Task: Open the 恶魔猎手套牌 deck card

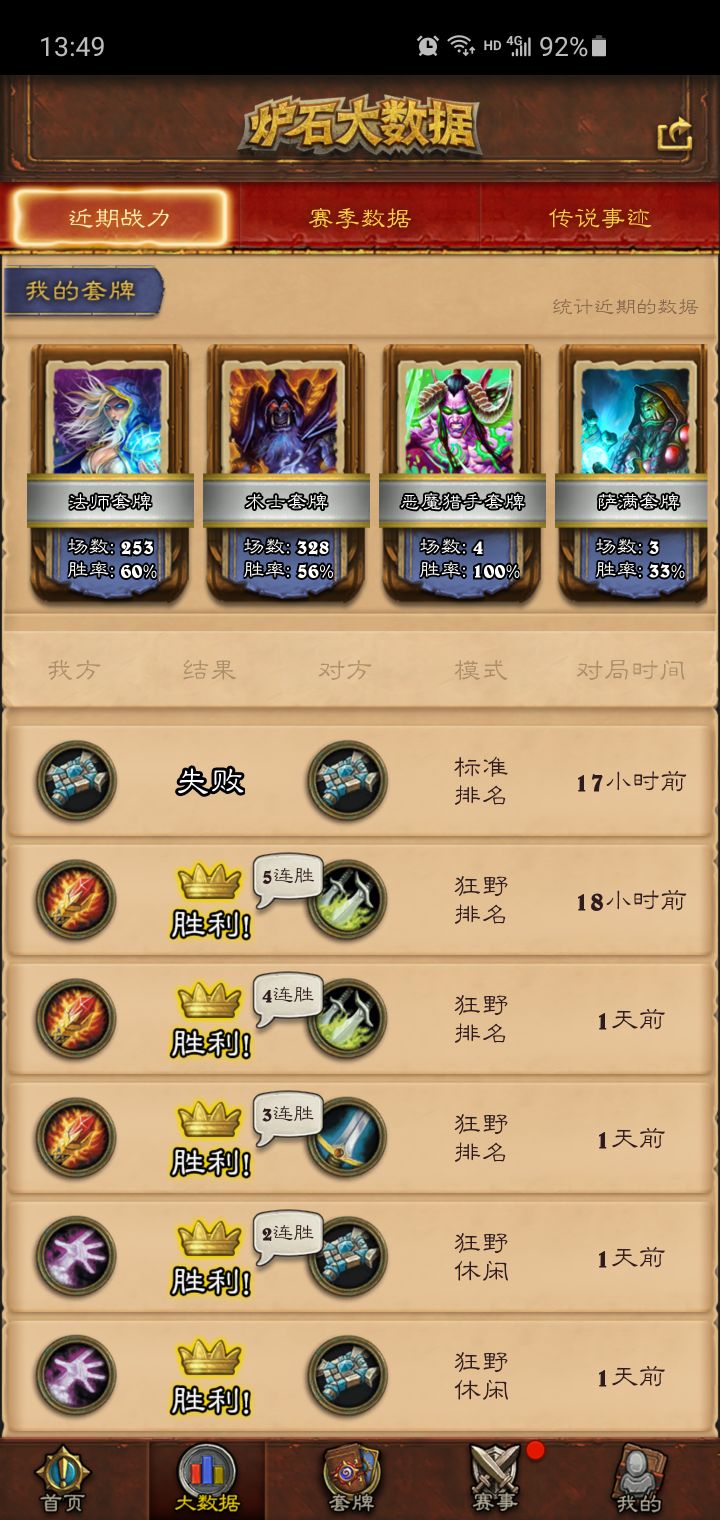Action: tap(462, 472)
